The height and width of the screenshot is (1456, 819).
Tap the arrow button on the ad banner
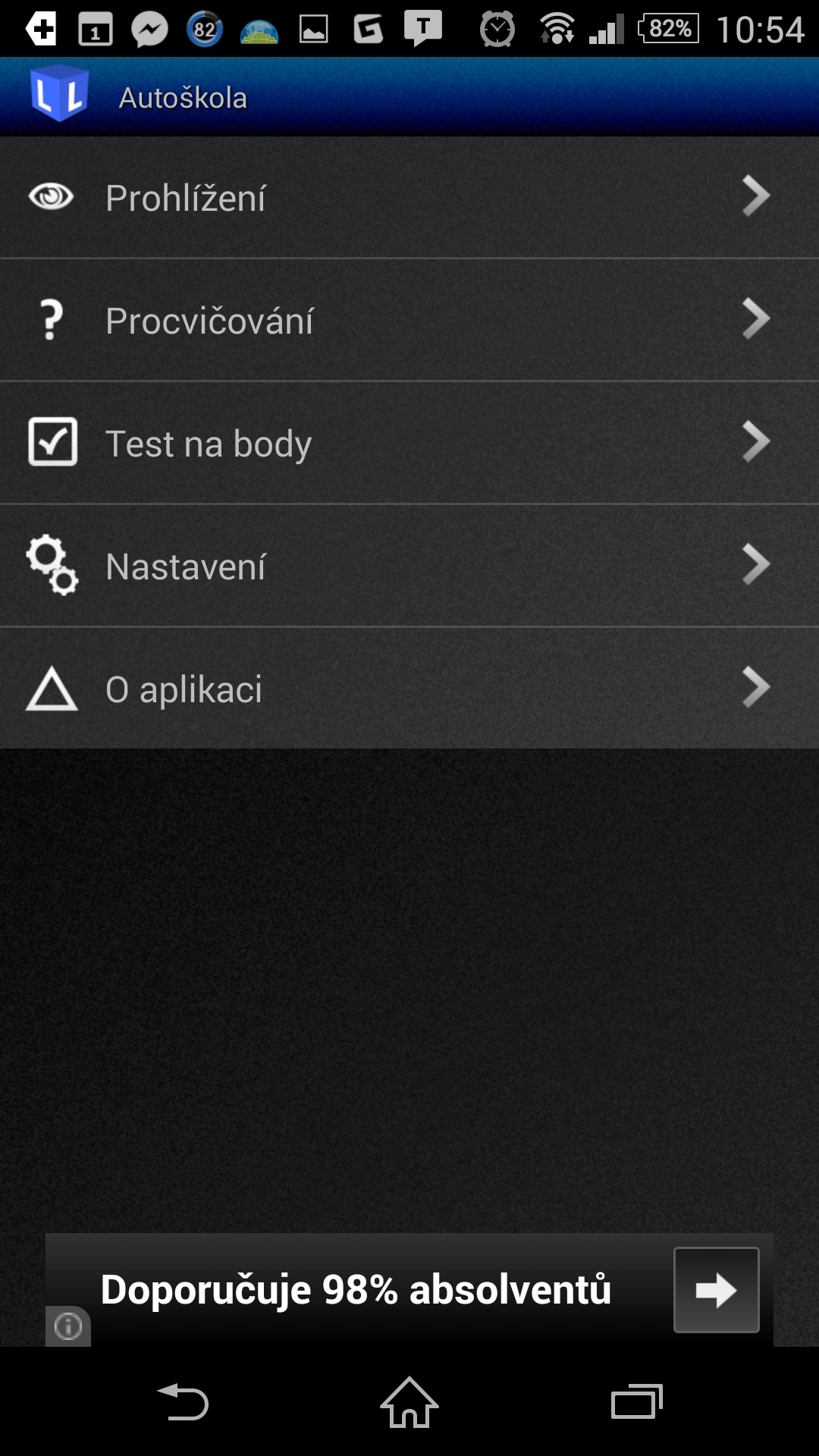[717, 1290]
